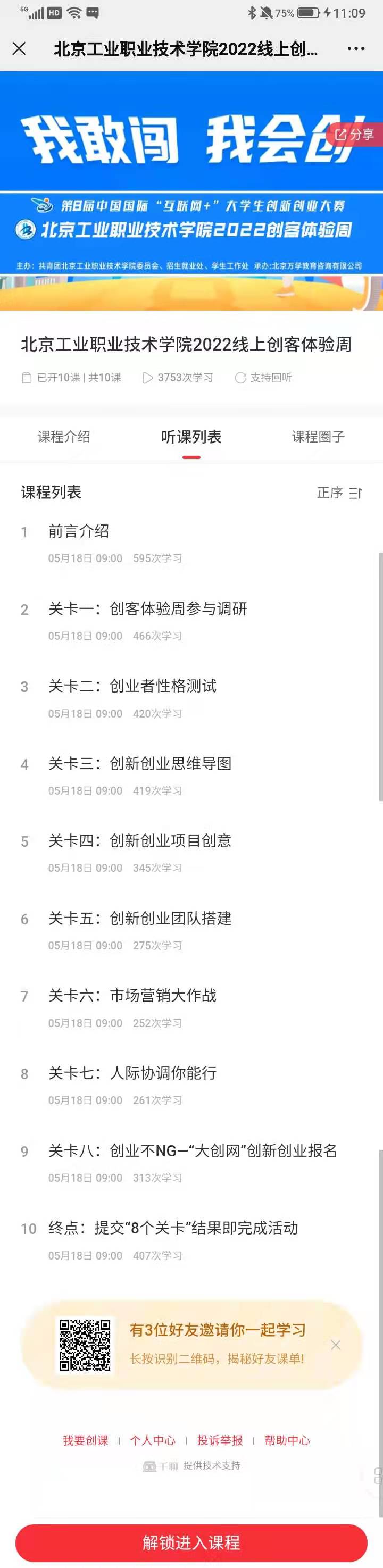Open 关卡四：创新创业项目创意
The image size is (383, 1568).
140,840
